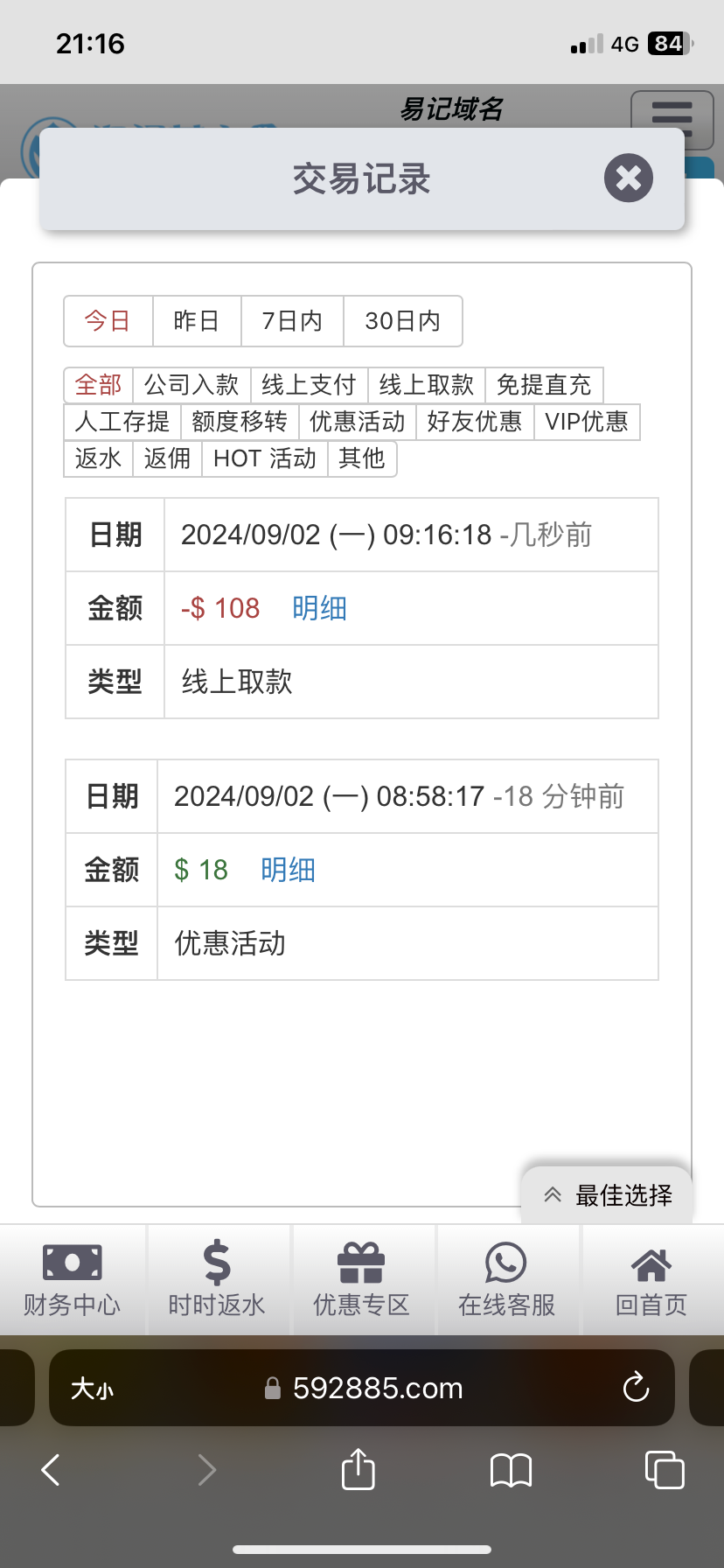
Task: View 明细 of the $18 promotion record
Action: 288,870
